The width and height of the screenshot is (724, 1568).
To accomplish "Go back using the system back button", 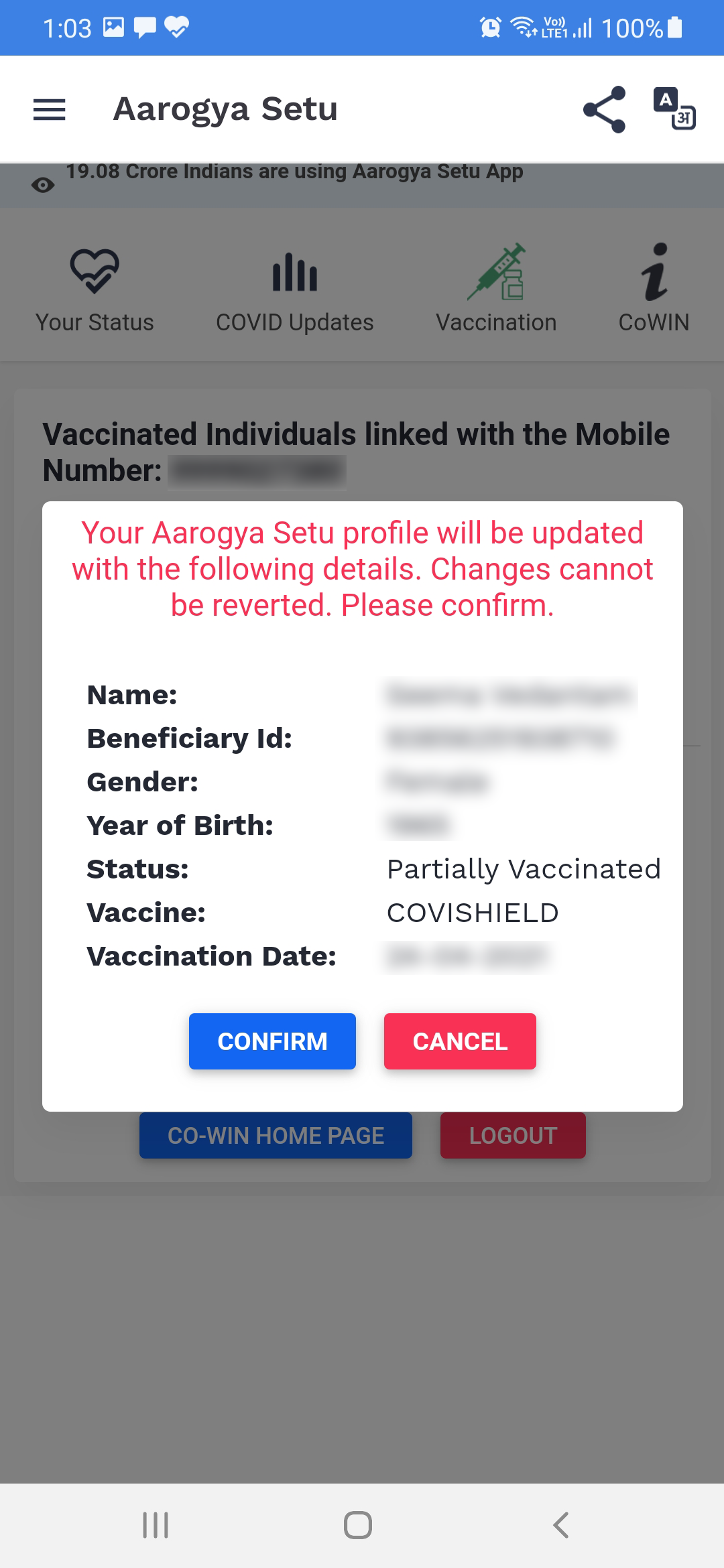I will [x=561, y=1525].
